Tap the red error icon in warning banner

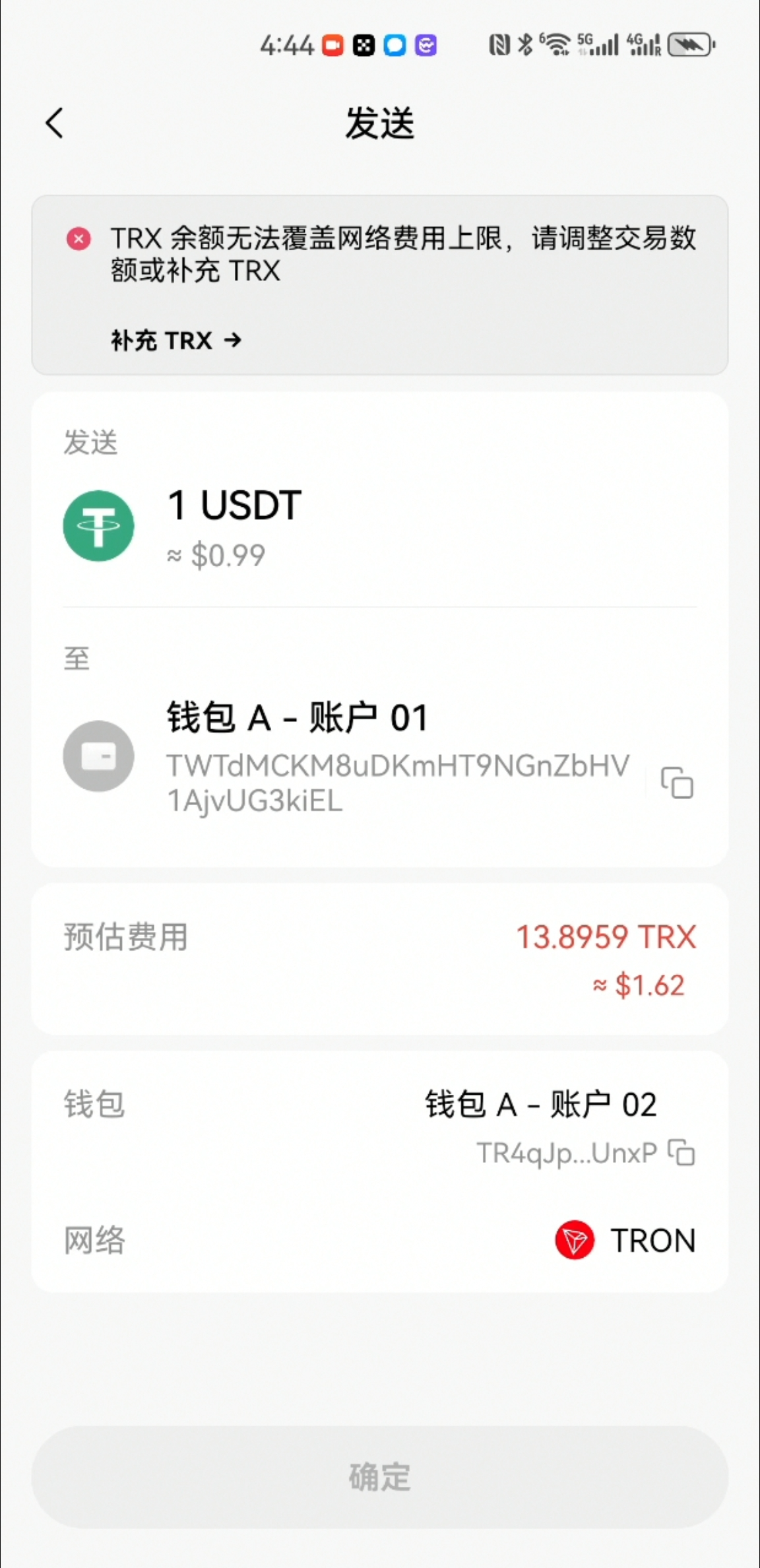[x=78, y=239]
